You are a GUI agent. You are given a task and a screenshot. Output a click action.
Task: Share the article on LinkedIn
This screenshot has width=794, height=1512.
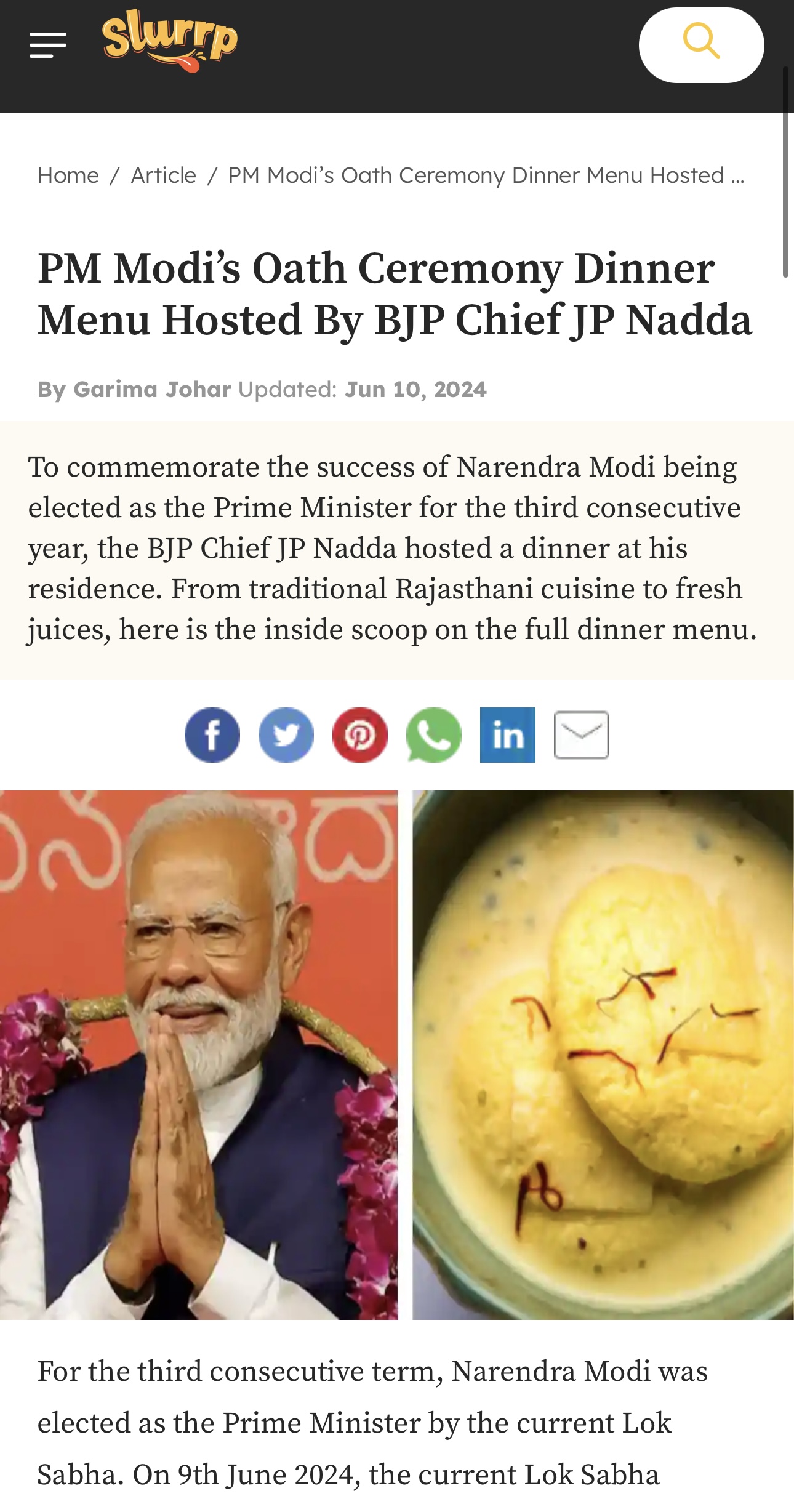tap(508, 734)
